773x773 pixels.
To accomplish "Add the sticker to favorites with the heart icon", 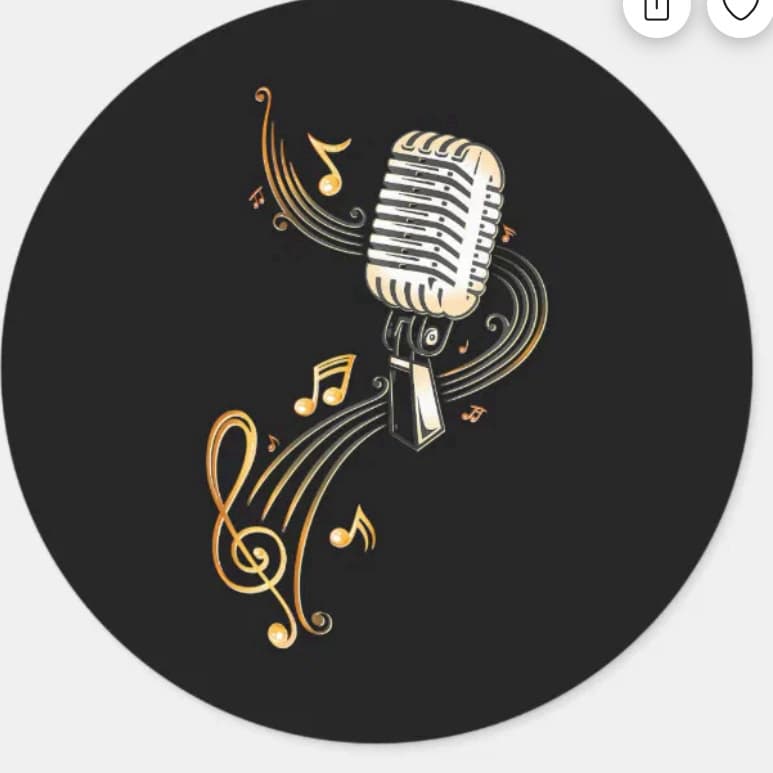I will pos(740,10).
